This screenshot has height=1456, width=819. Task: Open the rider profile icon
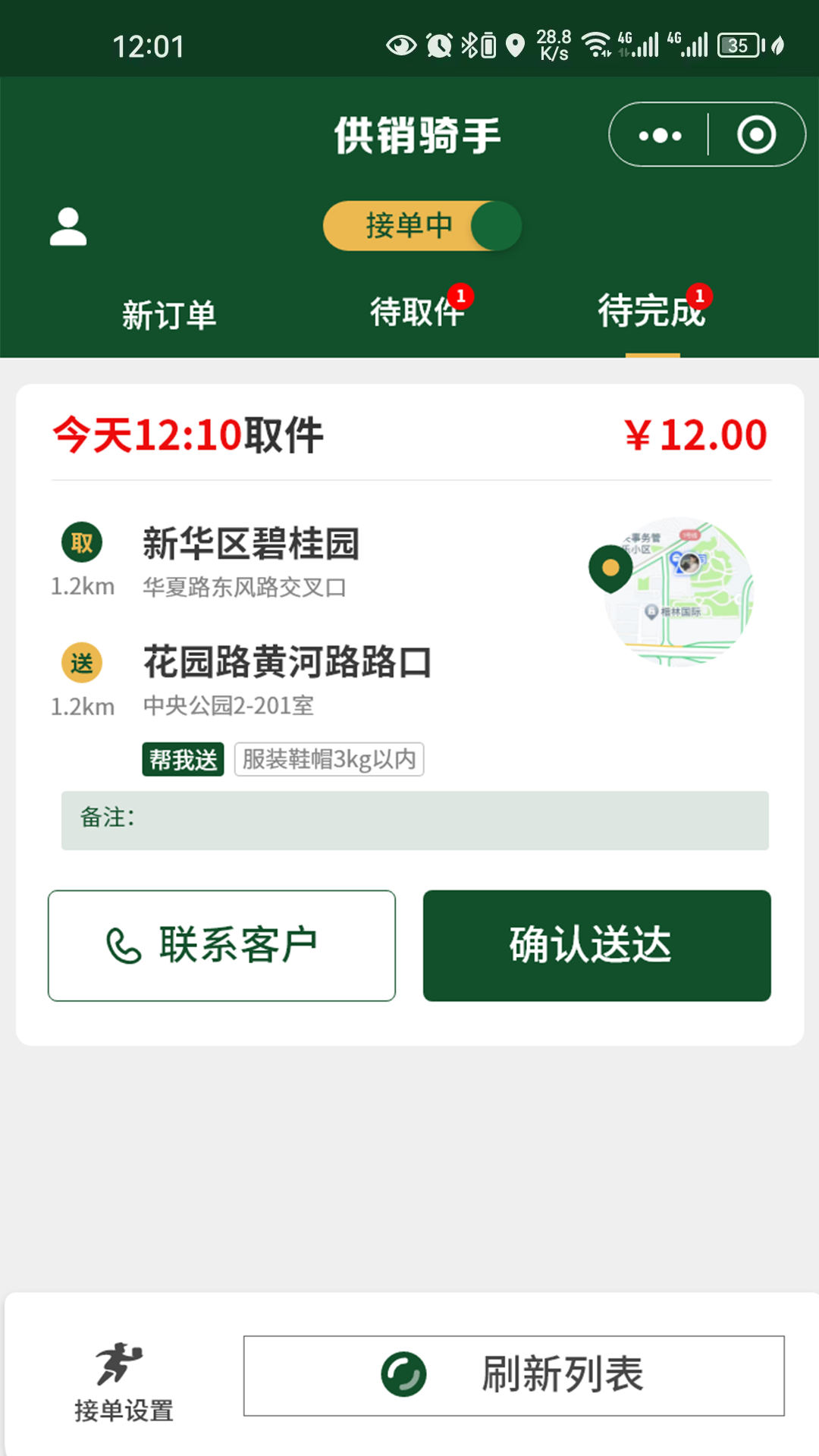pyautogui.click(x=68, y=226)
